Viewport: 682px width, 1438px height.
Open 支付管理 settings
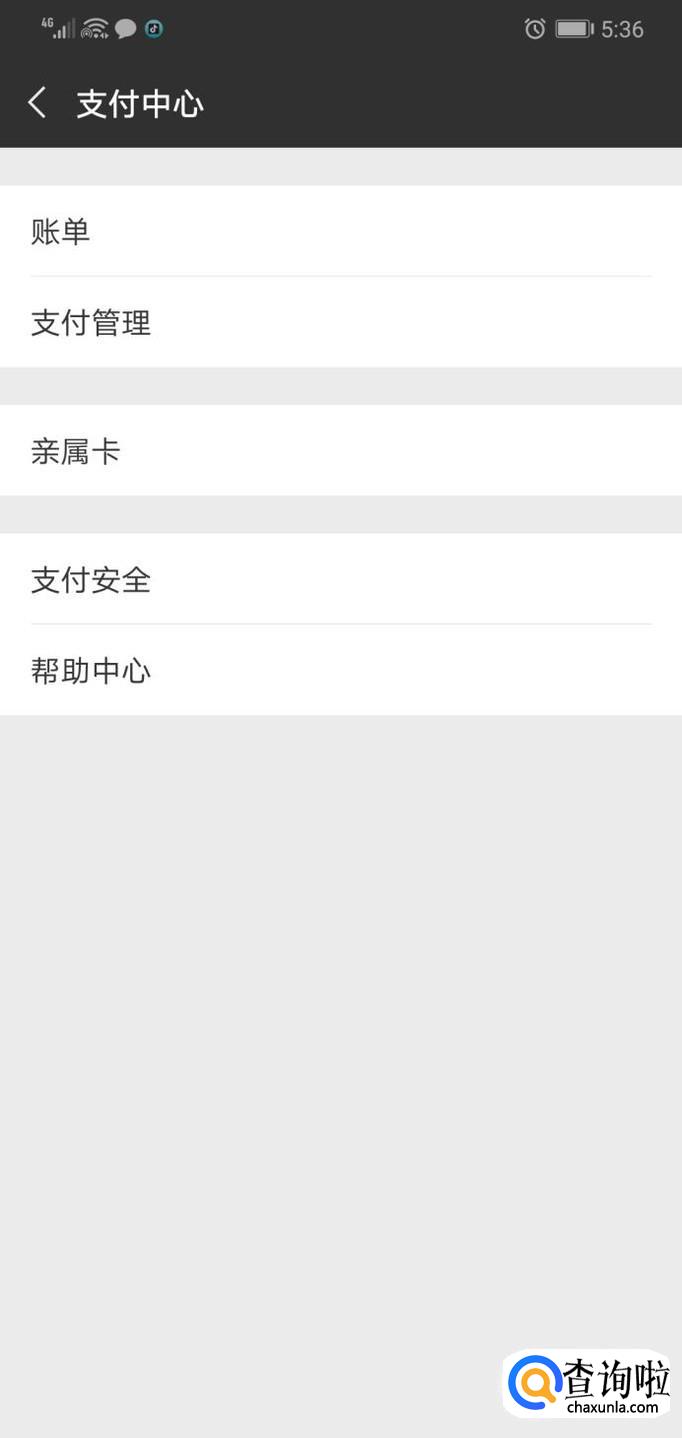pos(340,322)
